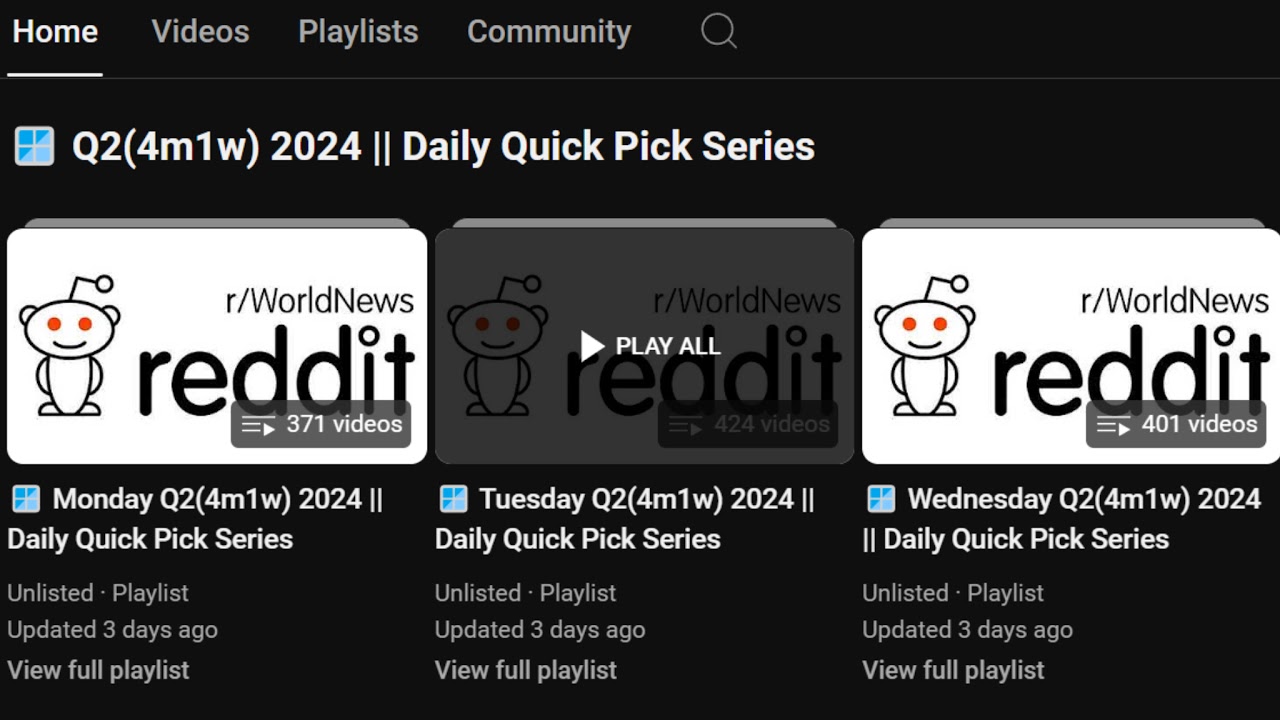View full playlist for Tuesday Q2(4m1w) 2024

point(526,670)
